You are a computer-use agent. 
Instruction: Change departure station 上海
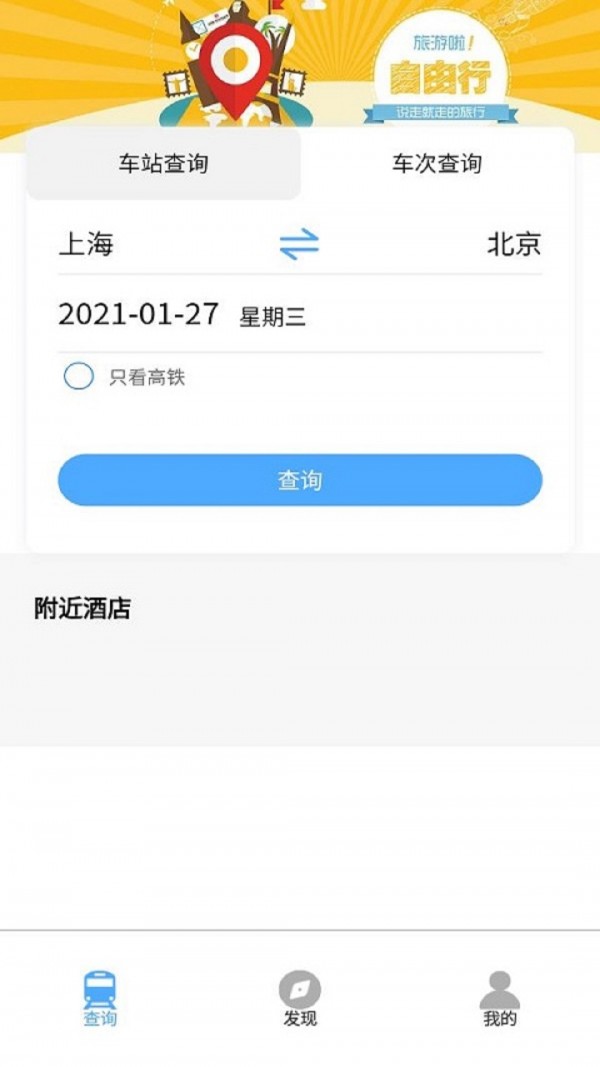click(87, 244)
